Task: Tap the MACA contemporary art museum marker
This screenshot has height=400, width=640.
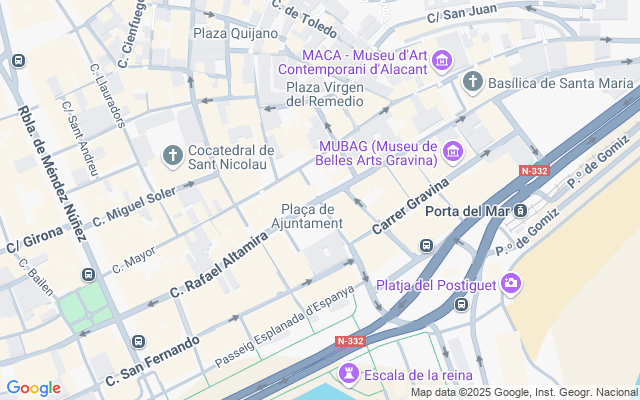Action: tap(441, 63)
